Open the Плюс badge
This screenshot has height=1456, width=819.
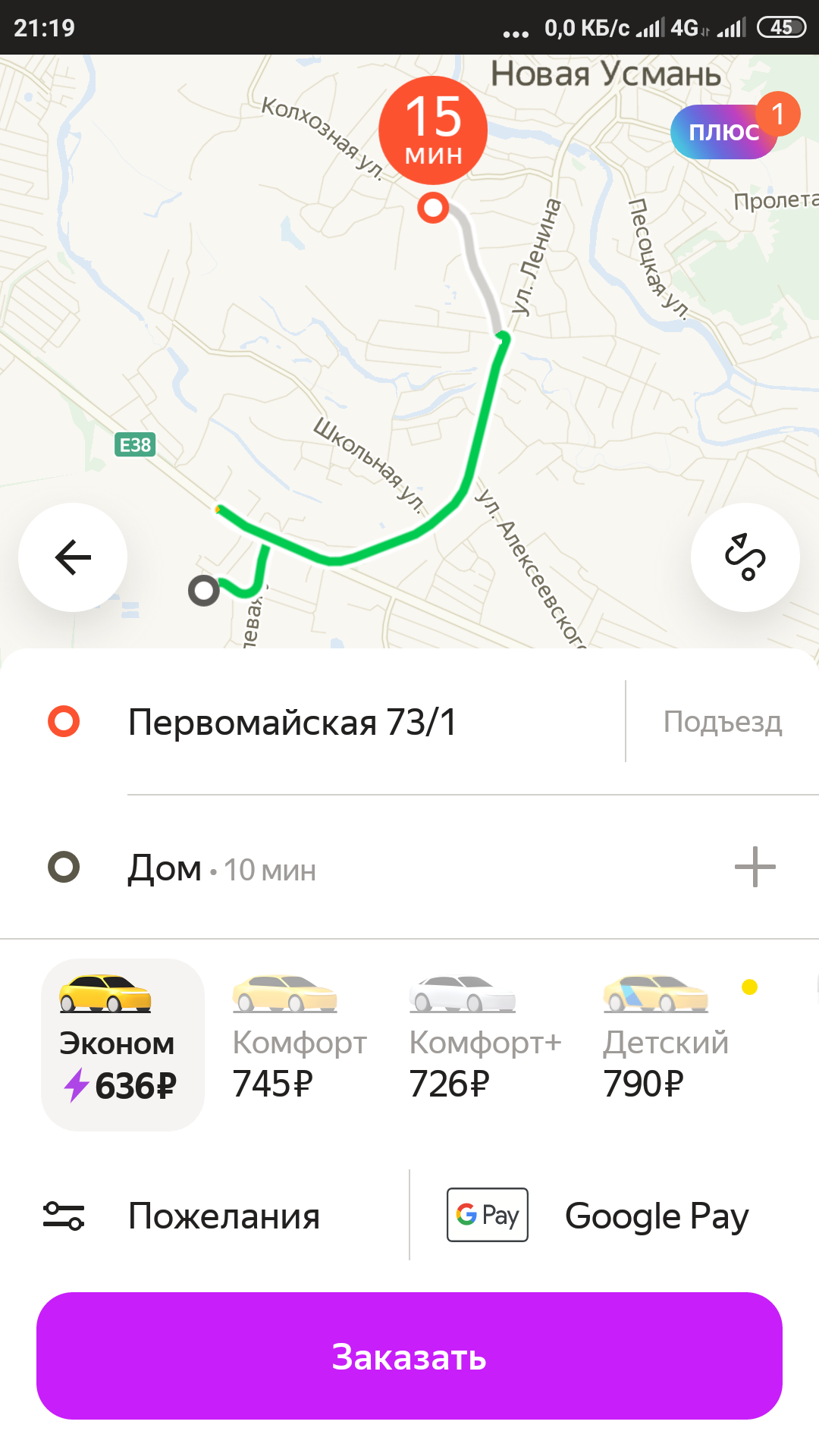pos(723,132)
